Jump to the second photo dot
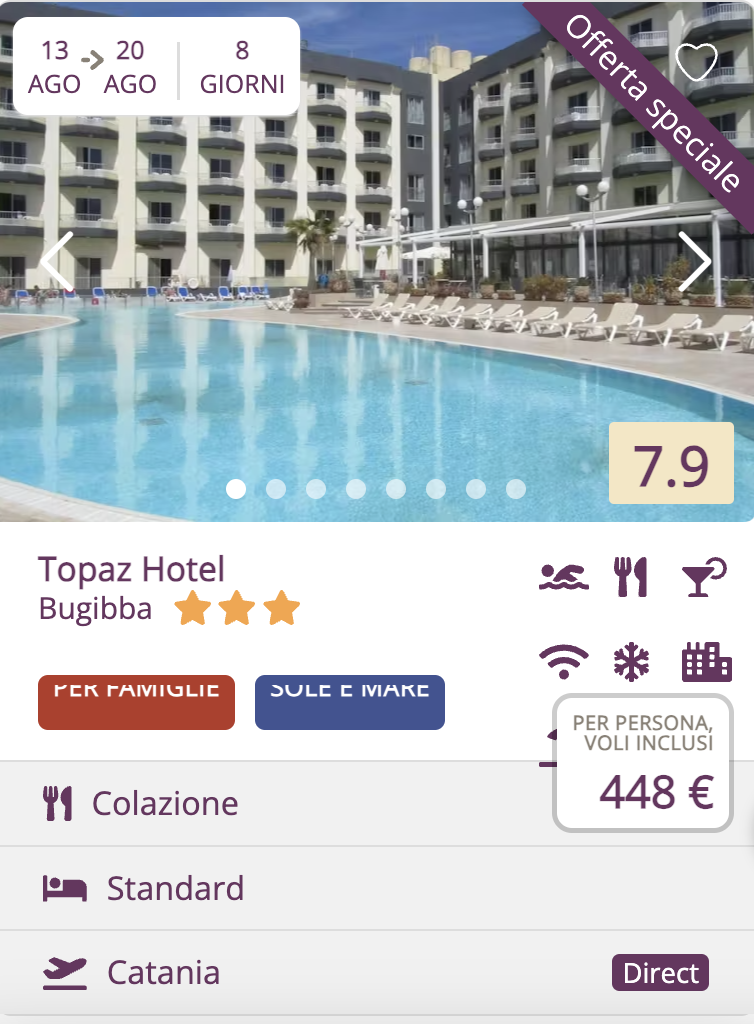This screenshot has height=1024, width=754. click(276, 489)
